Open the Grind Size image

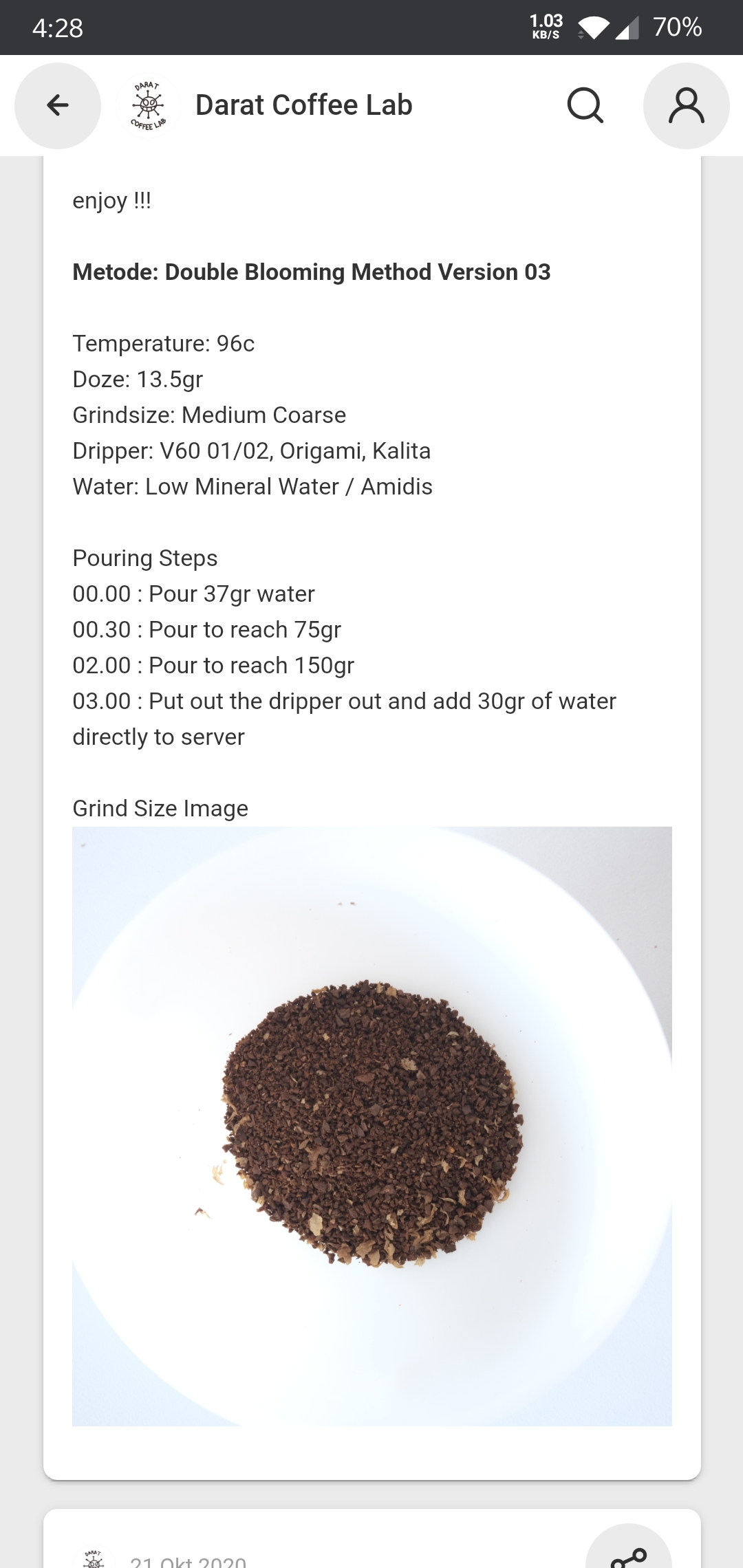(372, 1126)
